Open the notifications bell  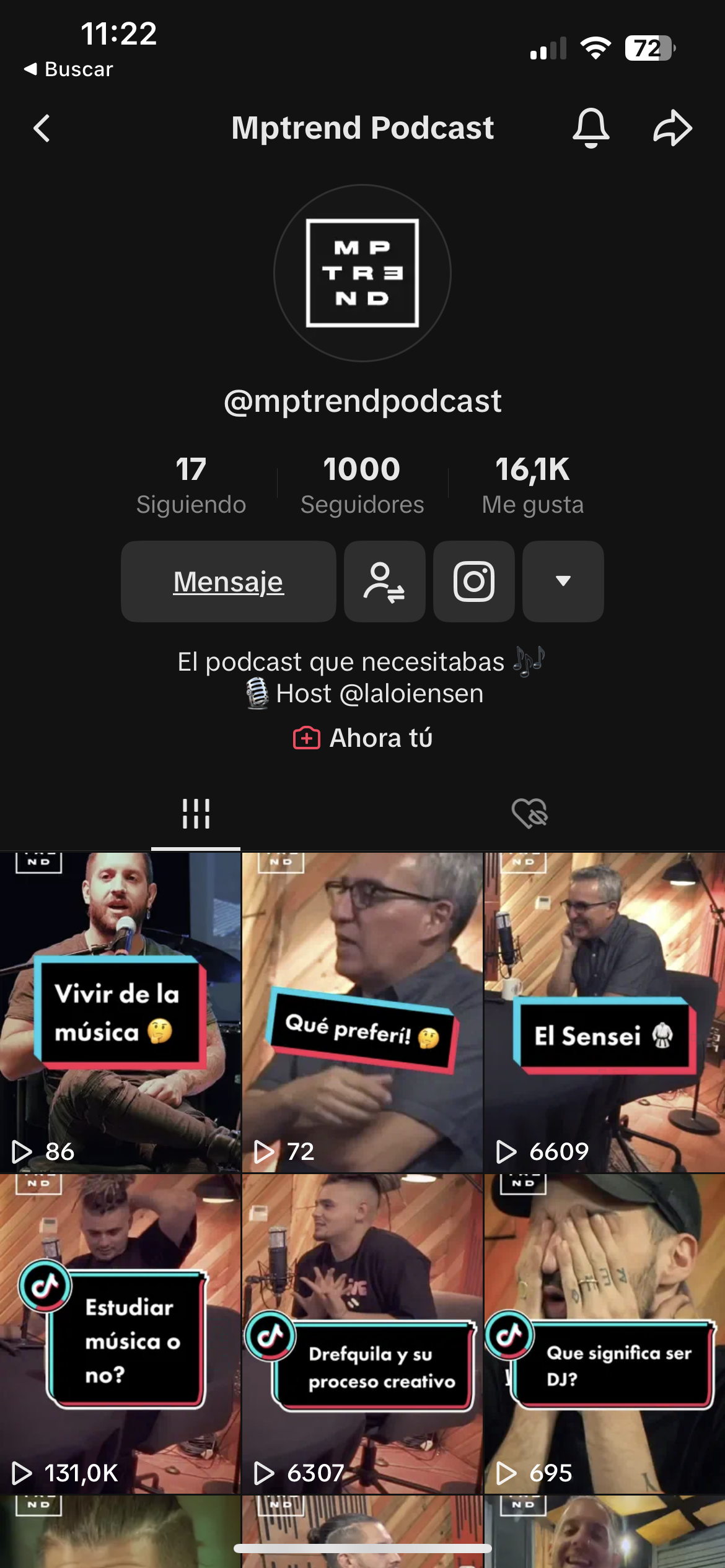(x=591, y=128)
